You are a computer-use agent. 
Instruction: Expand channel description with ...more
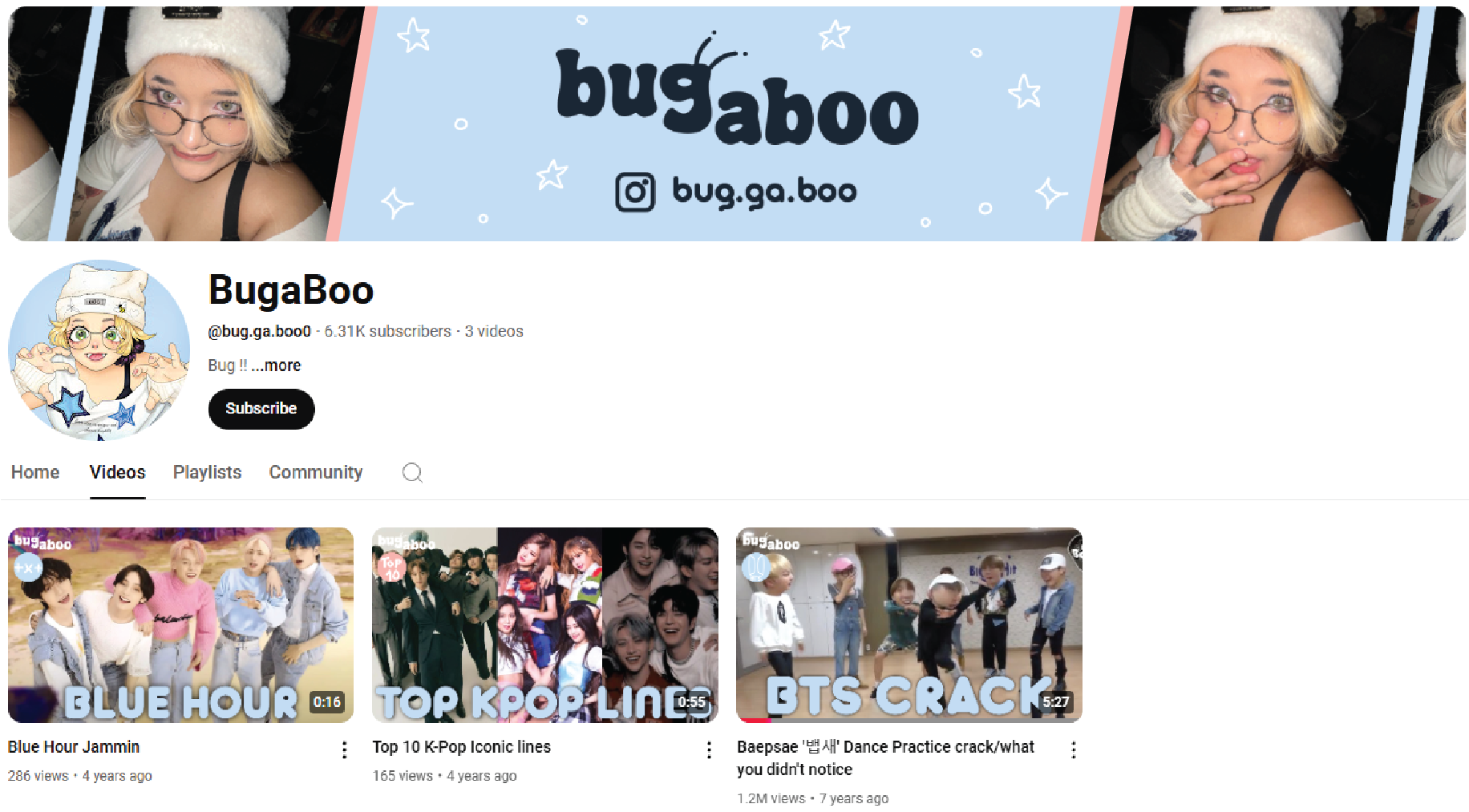276,366
